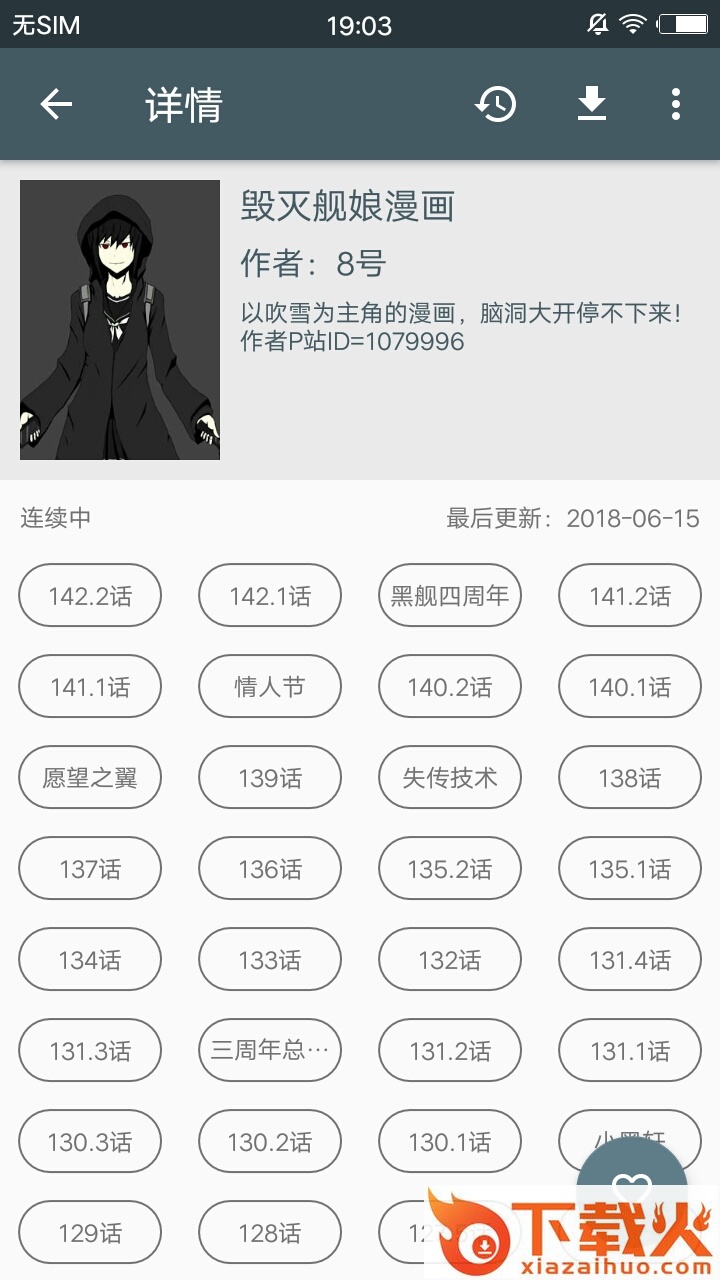Open chapter 142.2话
The height and width of the screenshot is (1280, 720).
click(90, 596)
